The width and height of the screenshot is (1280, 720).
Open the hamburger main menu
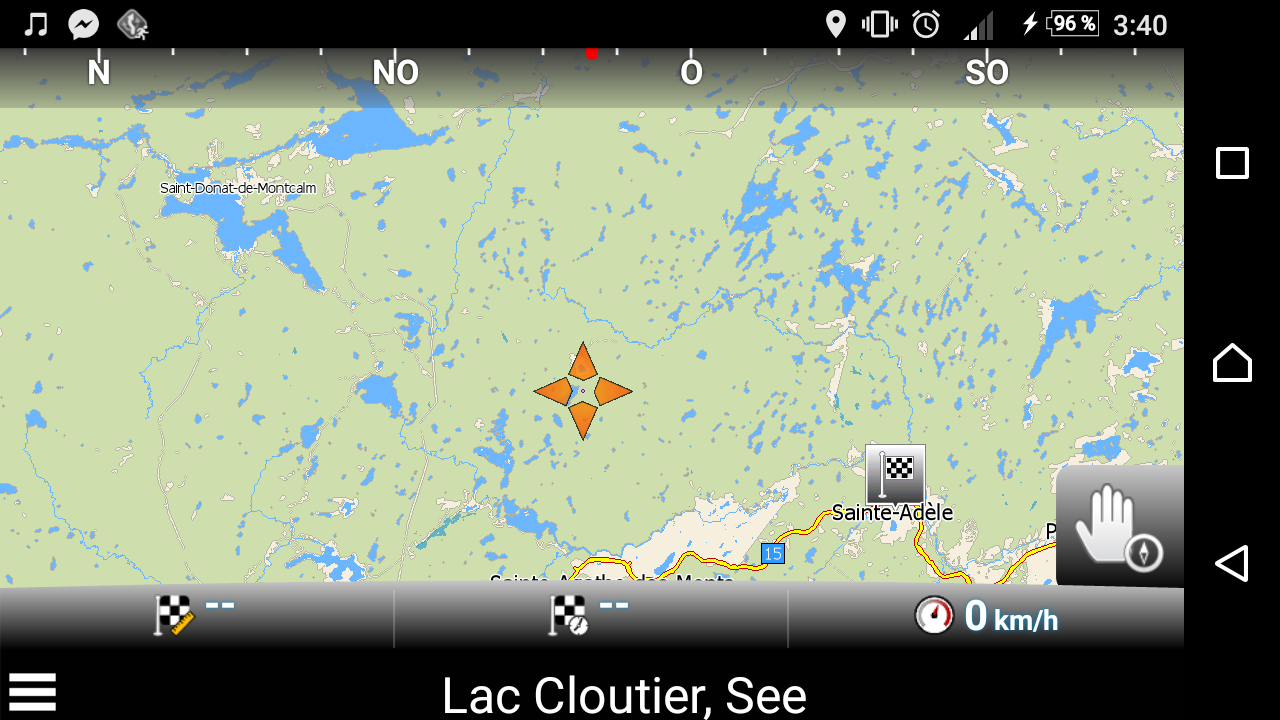pos(32,692)
